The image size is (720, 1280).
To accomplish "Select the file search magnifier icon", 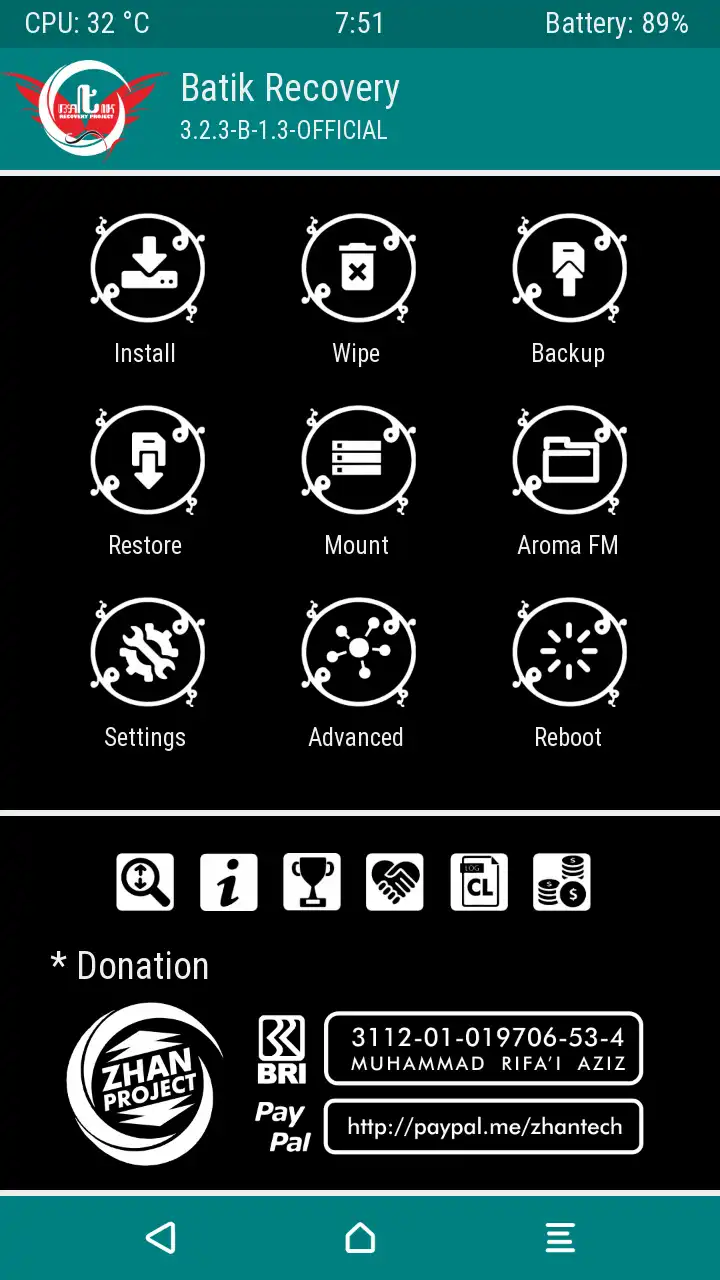I will tap(145, 882).
